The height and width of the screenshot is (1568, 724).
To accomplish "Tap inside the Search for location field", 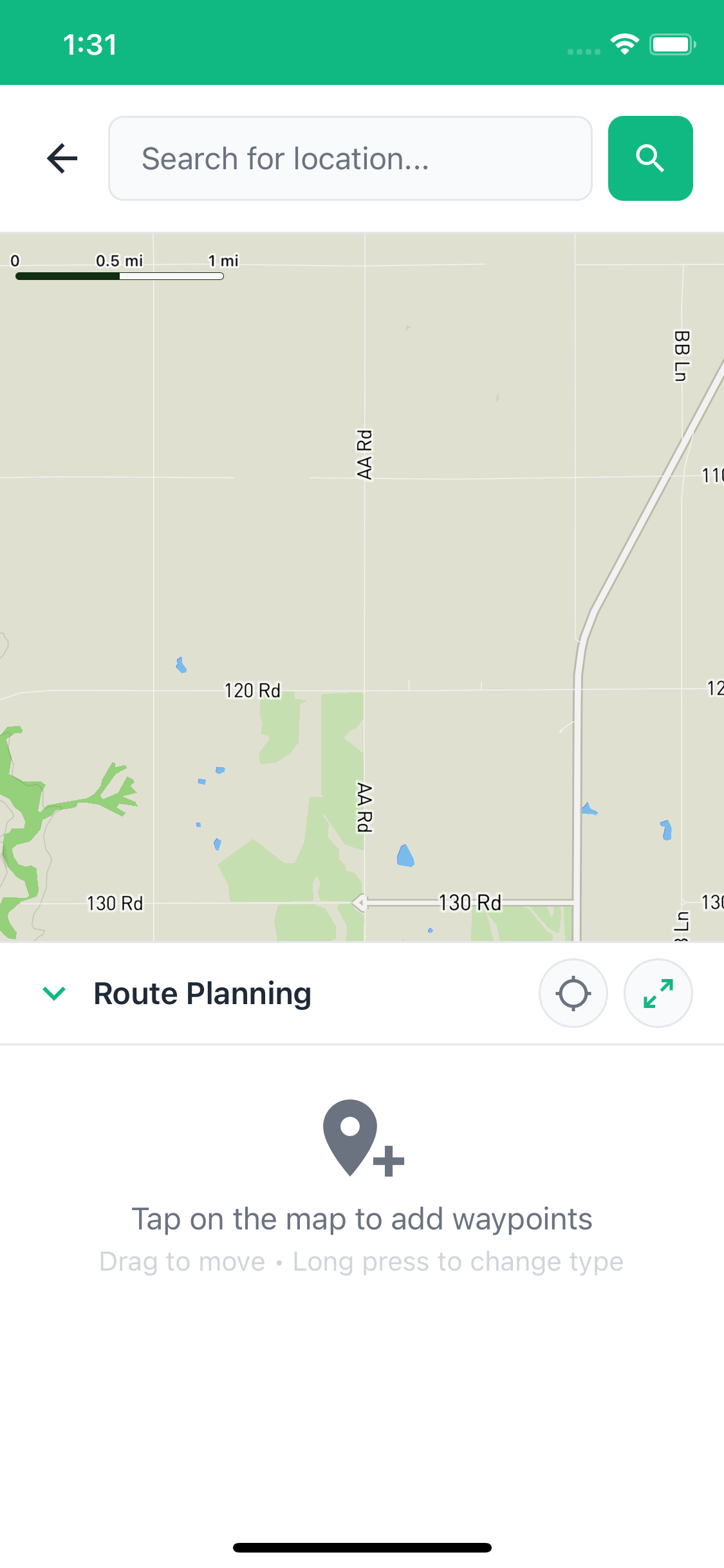I will [x=349, y=158].
